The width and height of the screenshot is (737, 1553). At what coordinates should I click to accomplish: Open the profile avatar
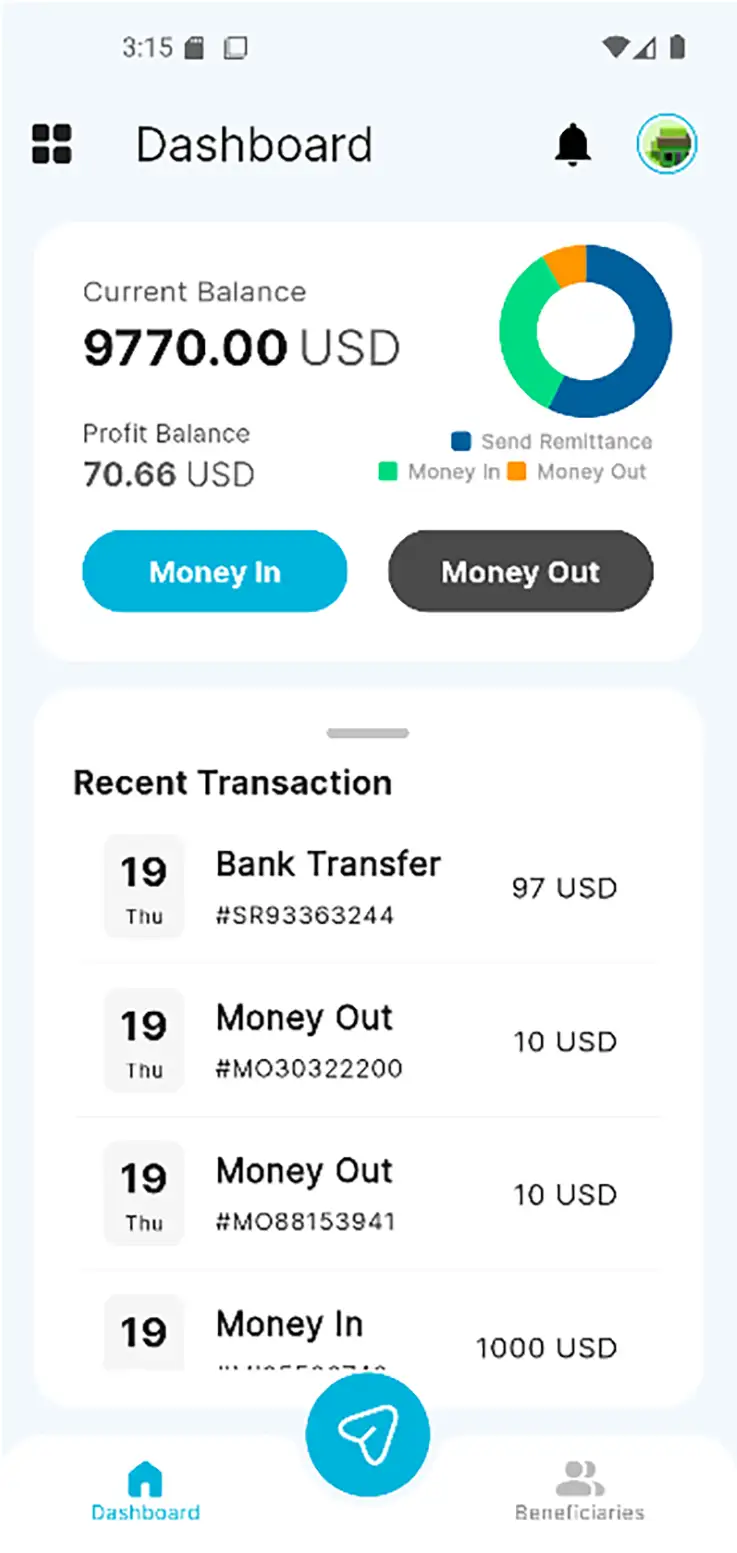[667, 145]
